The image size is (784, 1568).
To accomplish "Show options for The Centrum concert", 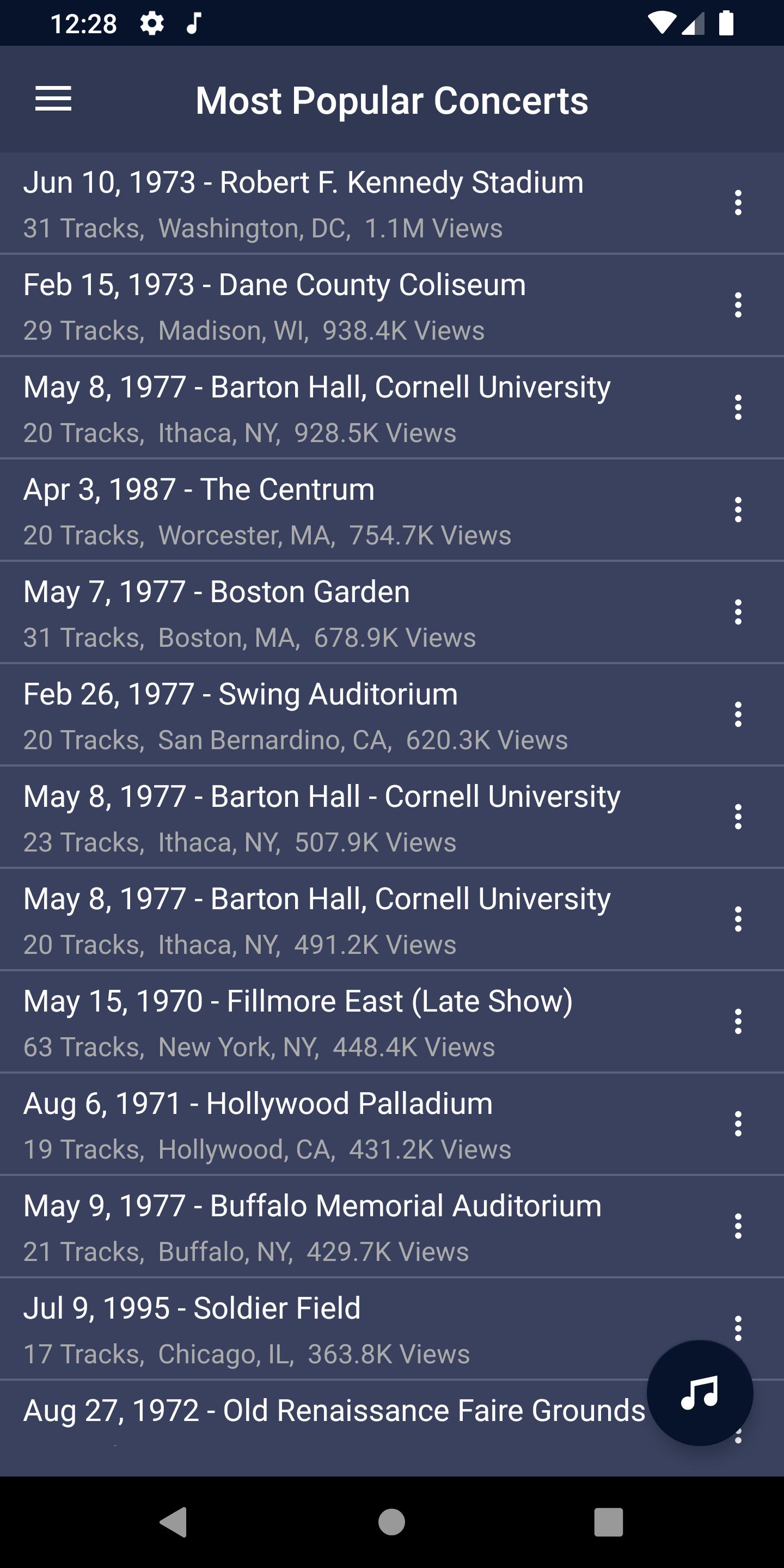I will (x=738, y=510).
